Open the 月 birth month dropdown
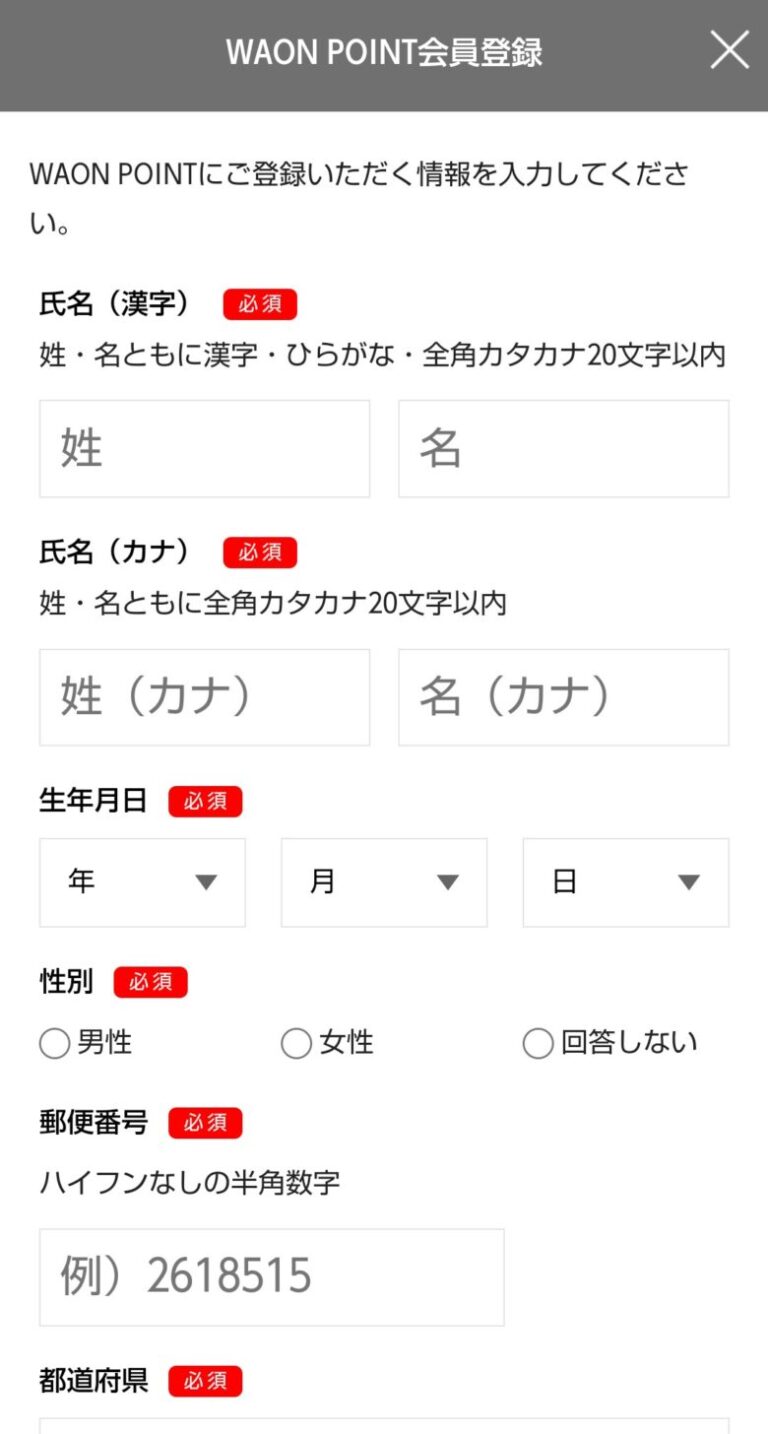The width and height of the screenshot is (768, 1434). pyautogui.click(x=383, y=882)
